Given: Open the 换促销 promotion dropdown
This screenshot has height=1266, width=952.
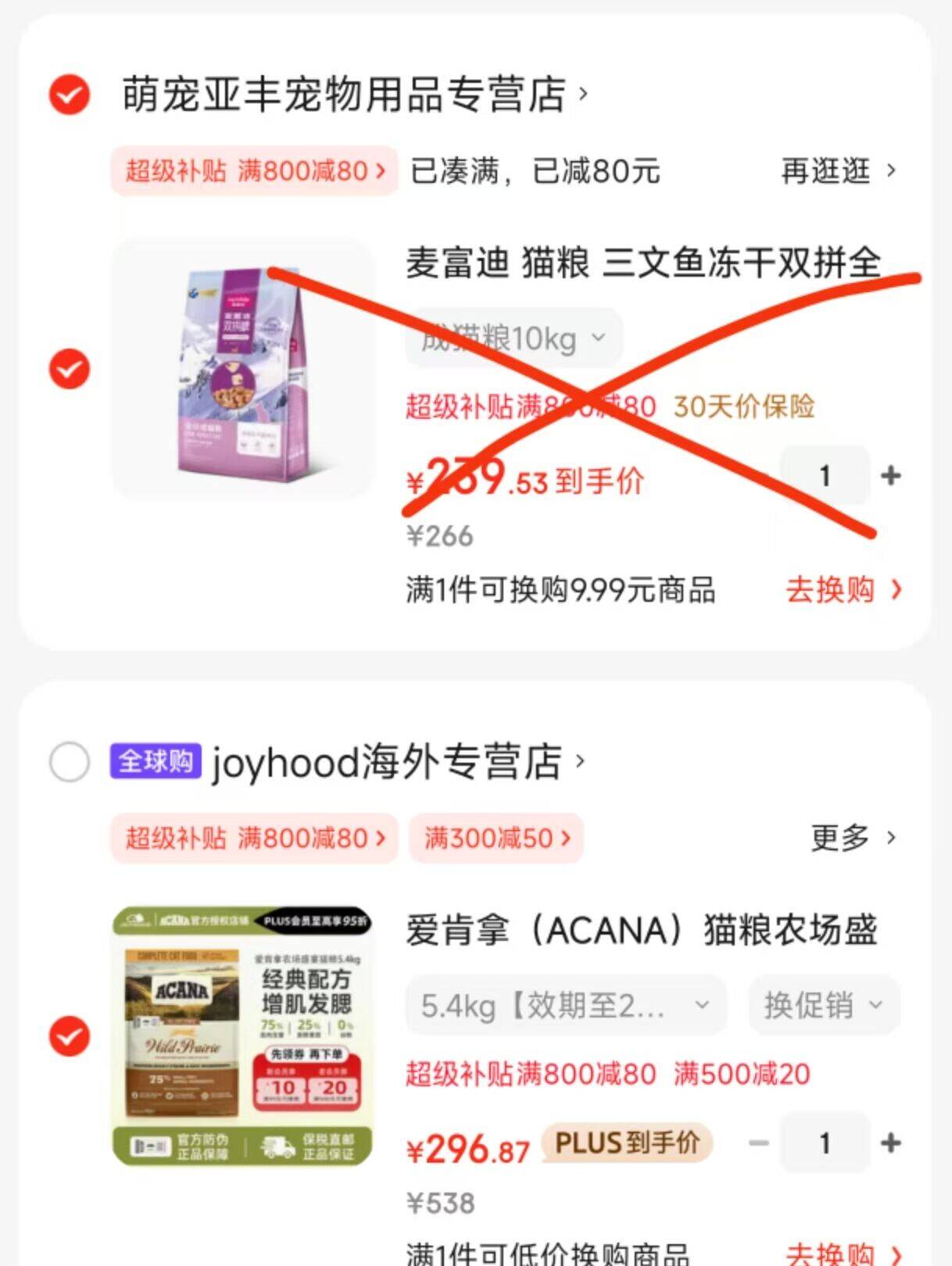Looking at the screenshot, I should [x=821, y=1006].
